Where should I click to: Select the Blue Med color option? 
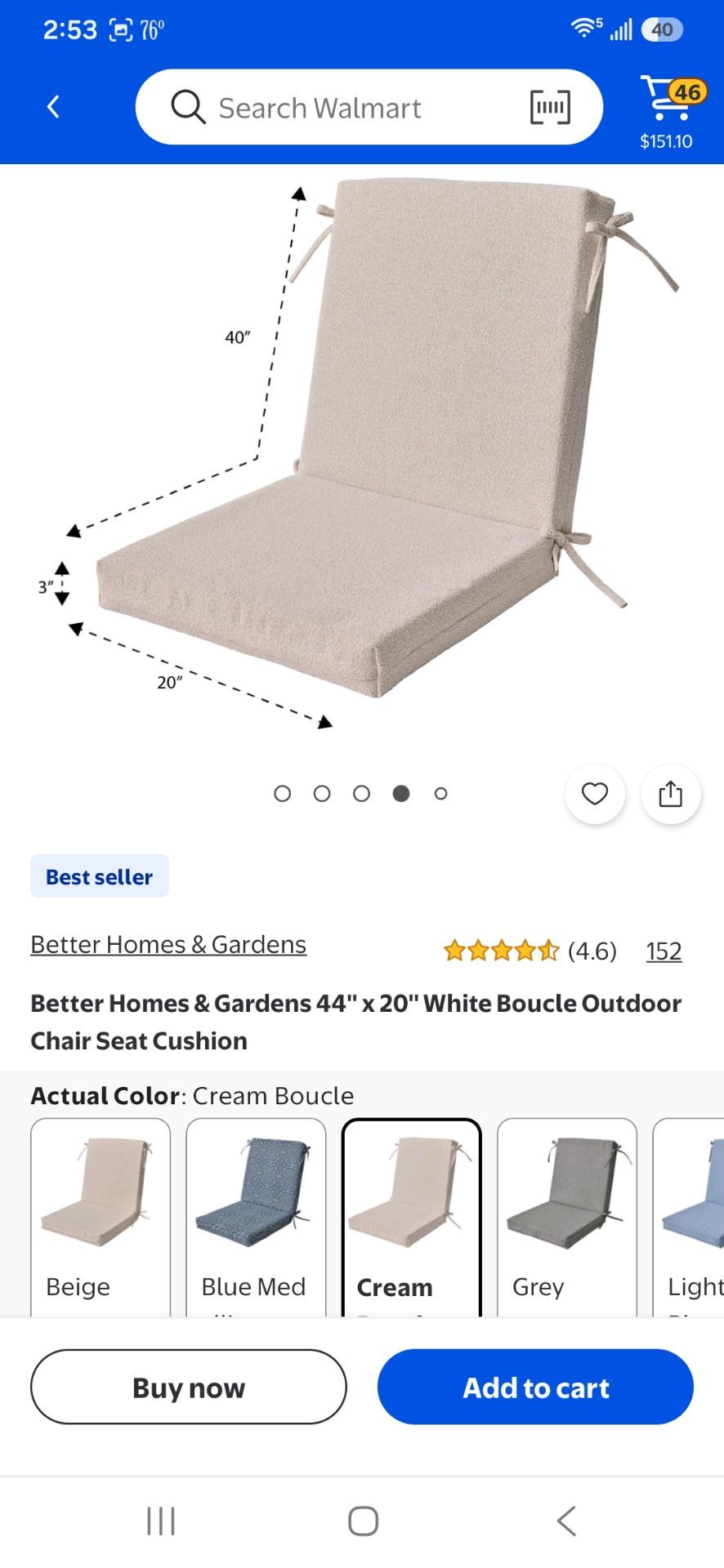pyautogui.click(x=256, y=1218)
